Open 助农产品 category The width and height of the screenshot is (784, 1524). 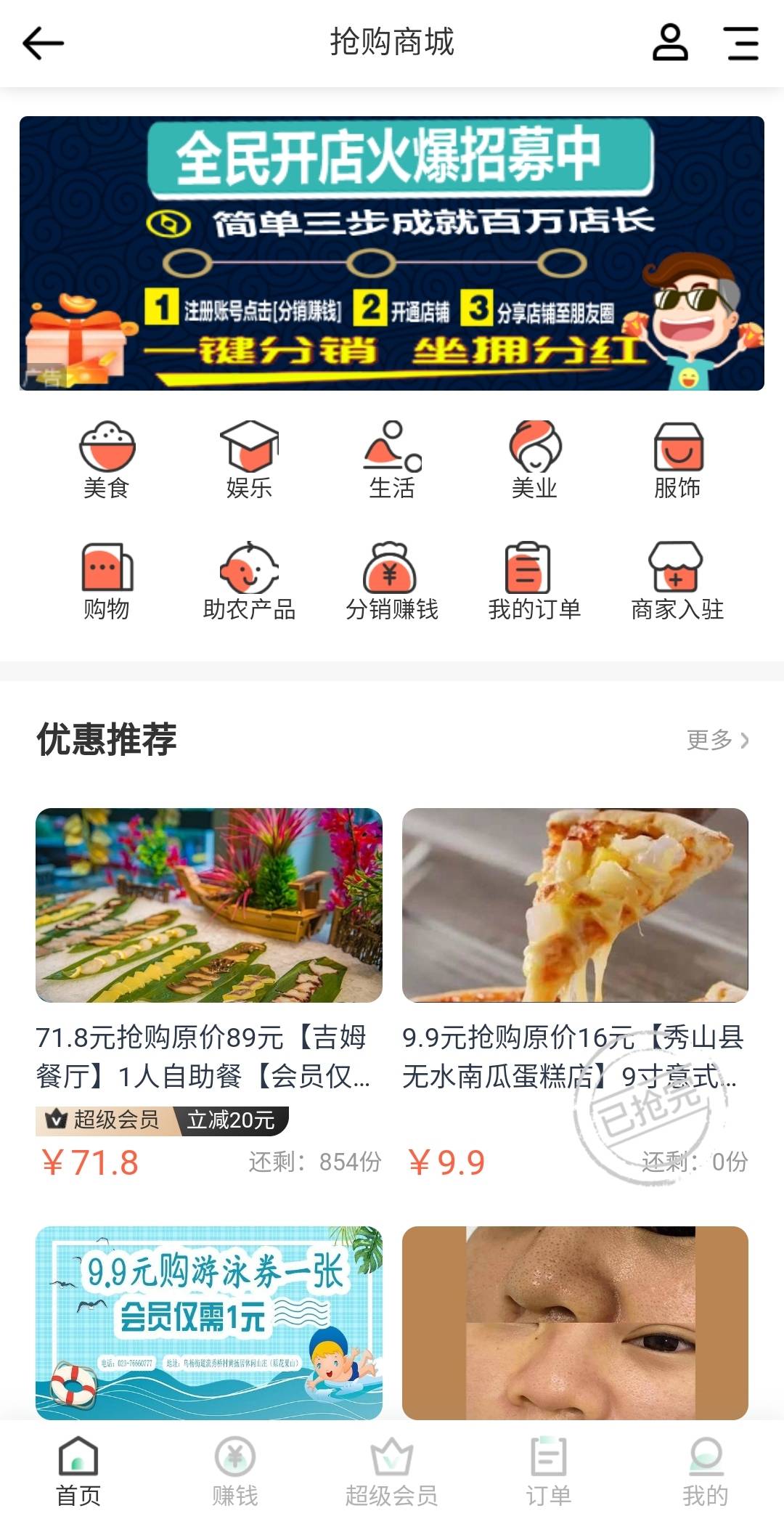(x=249, y=581)
